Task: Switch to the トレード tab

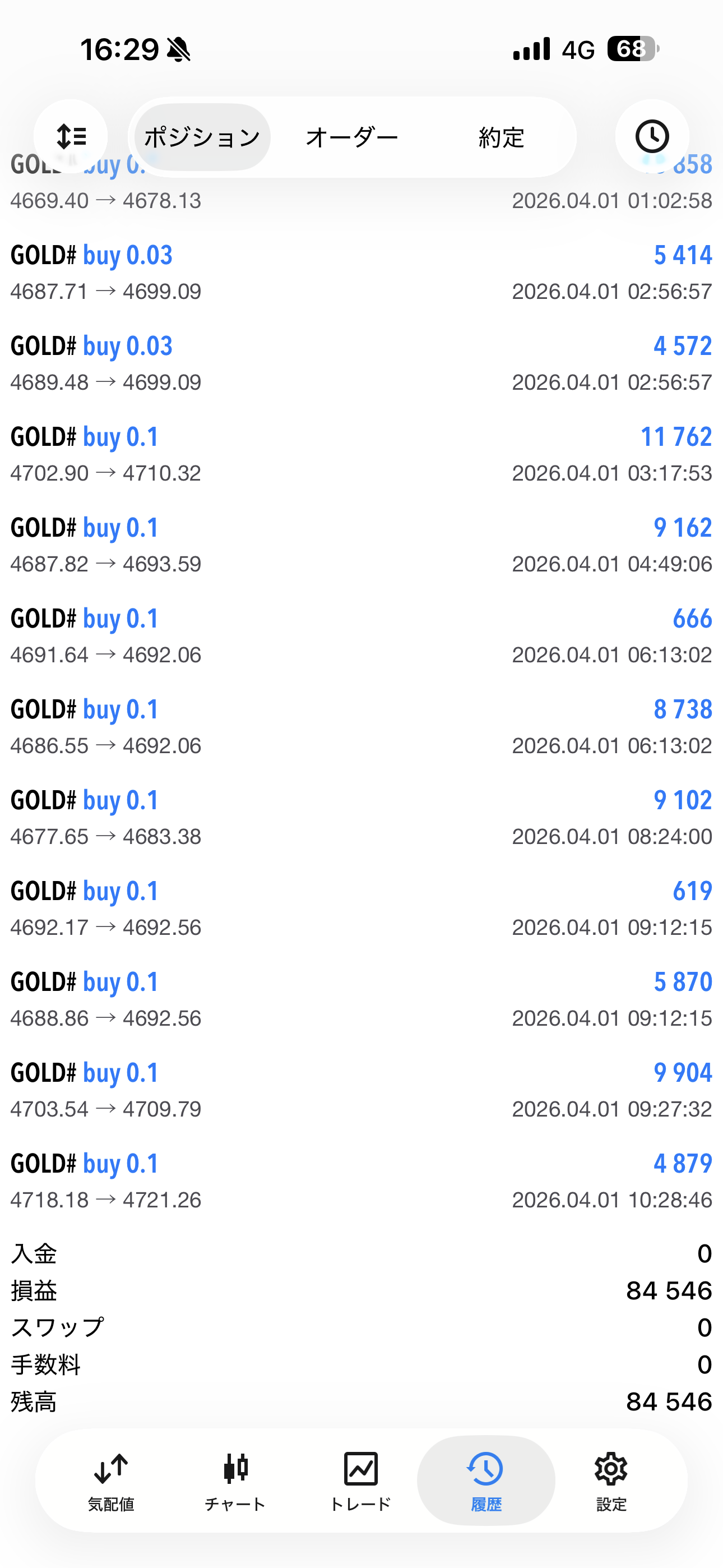Action: point(360,1481)
